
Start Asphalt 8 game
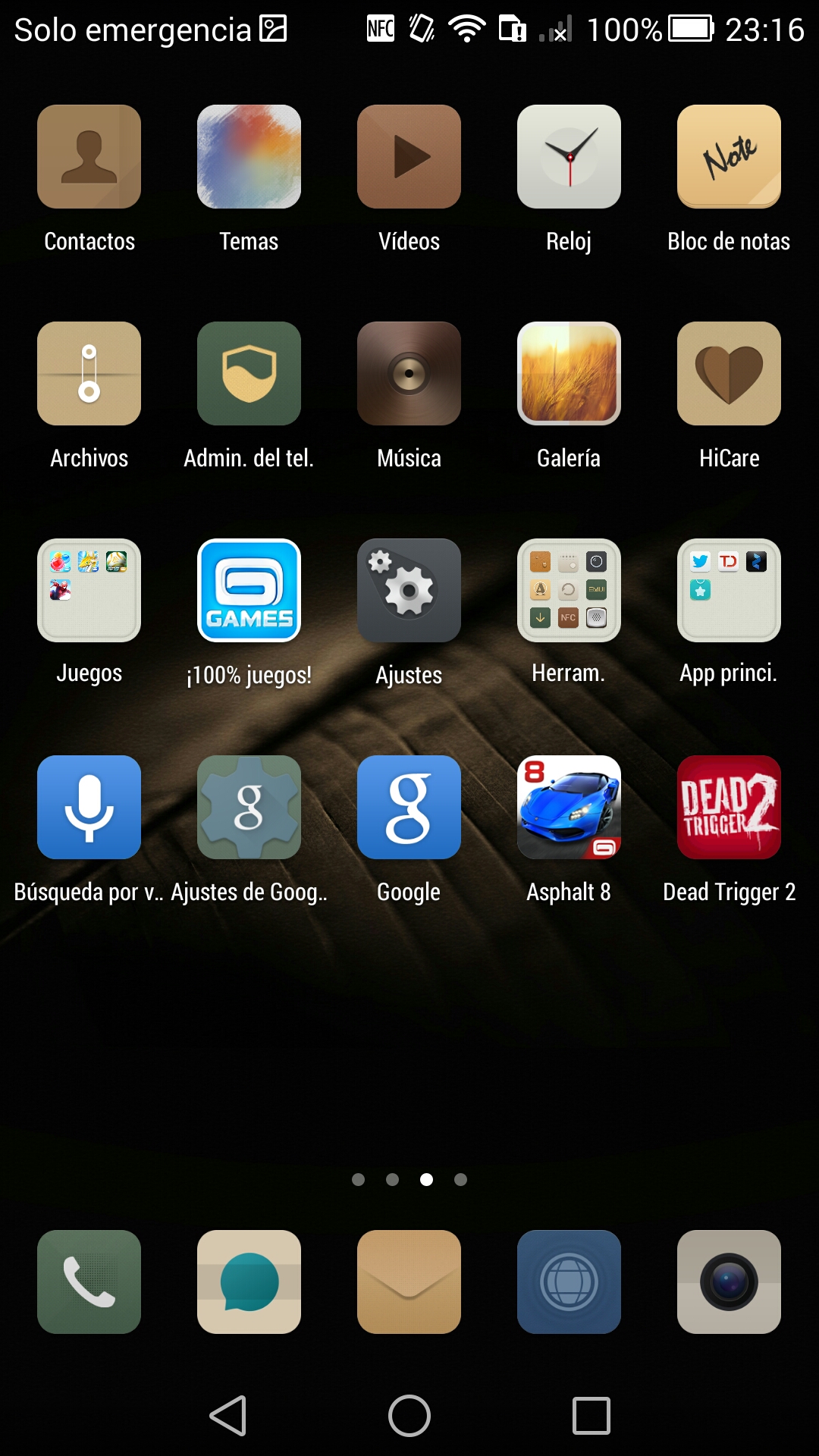point(569,808)
